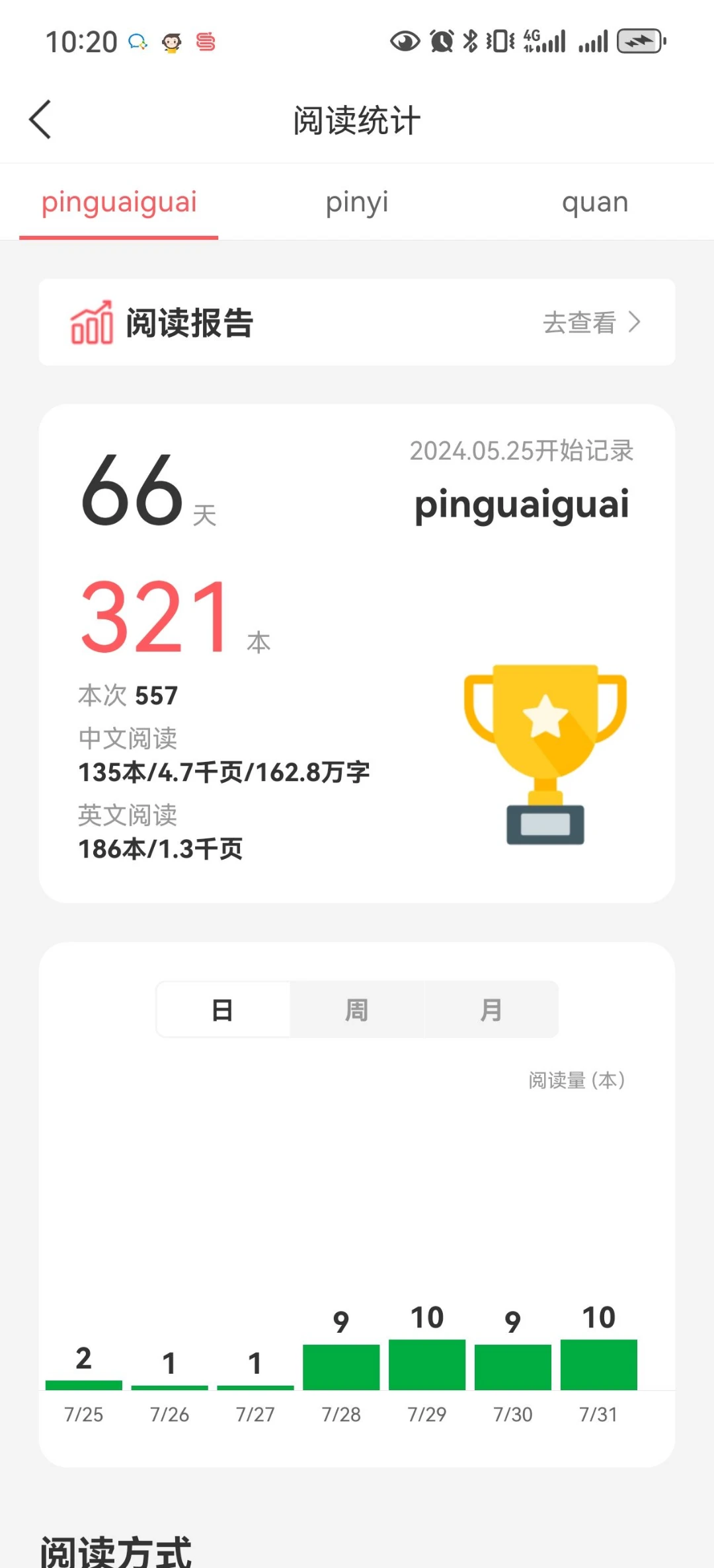The height and width of the screenshot is (1568, 714).
Task: Switch to the pinyi tab
Action: [357, 202]
